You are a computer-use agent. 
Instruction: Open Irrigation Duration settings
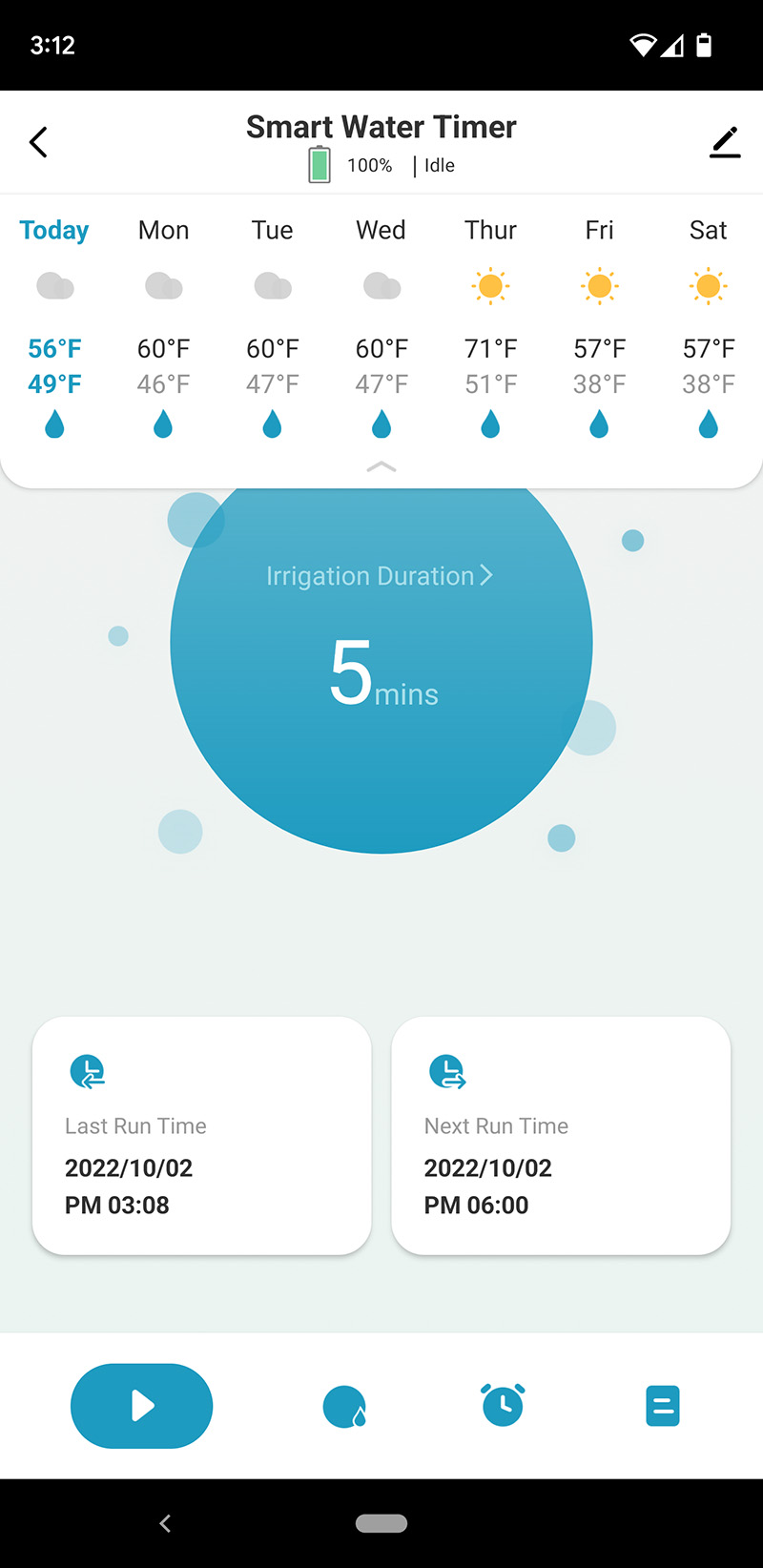point(380,576)
